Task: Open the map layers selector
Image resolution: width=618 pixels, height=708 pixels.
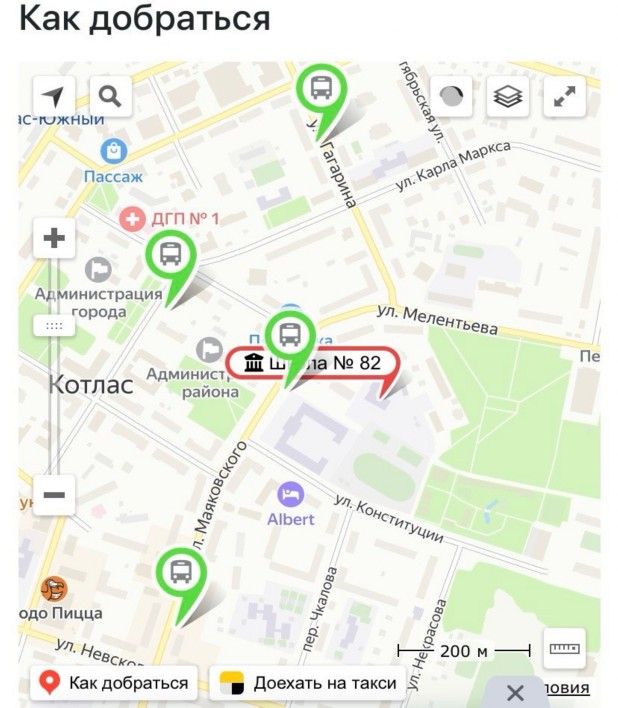Action: point(508,97)
